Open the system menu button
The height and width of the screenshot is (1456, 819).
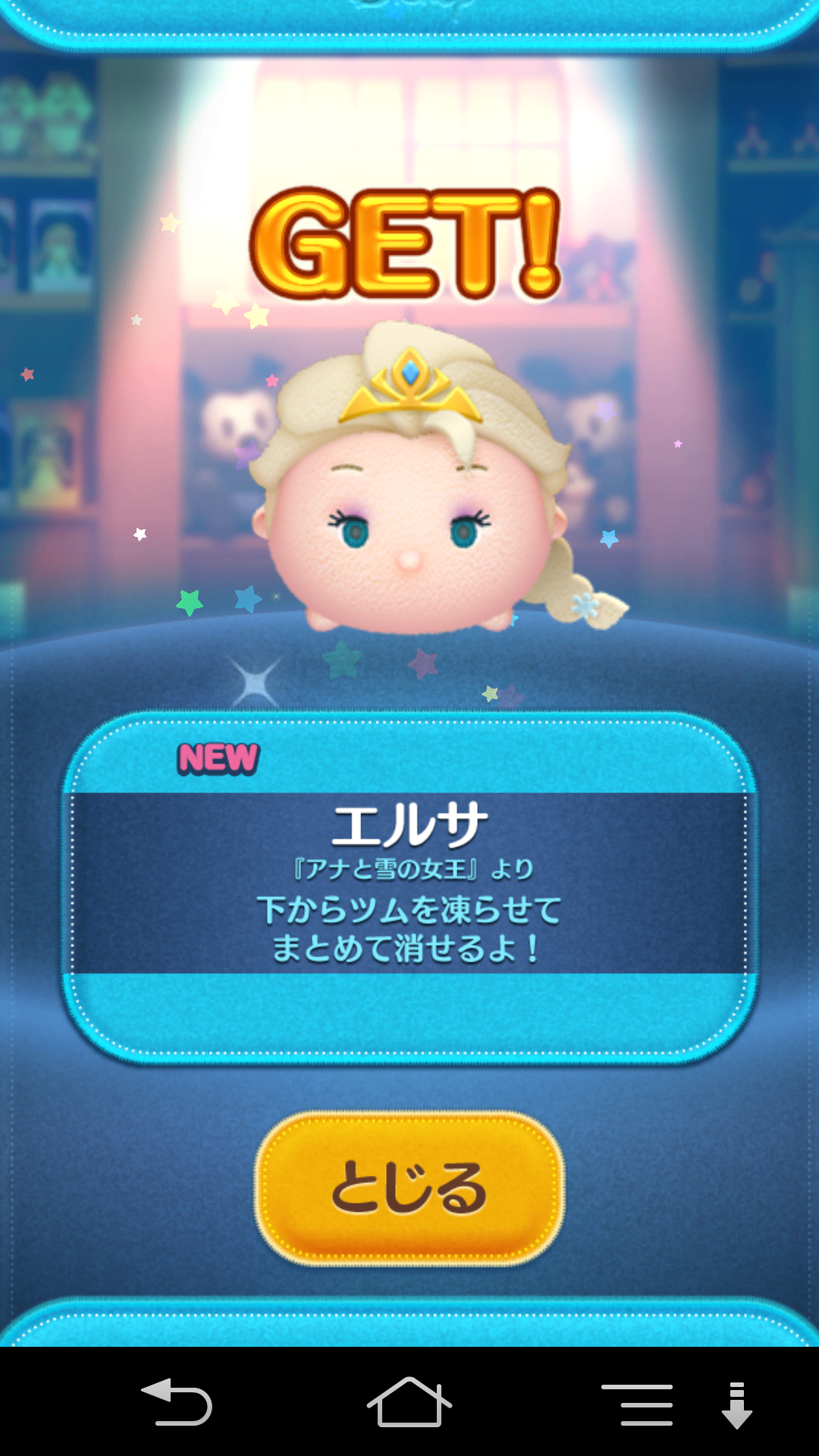pos(637,1404)
